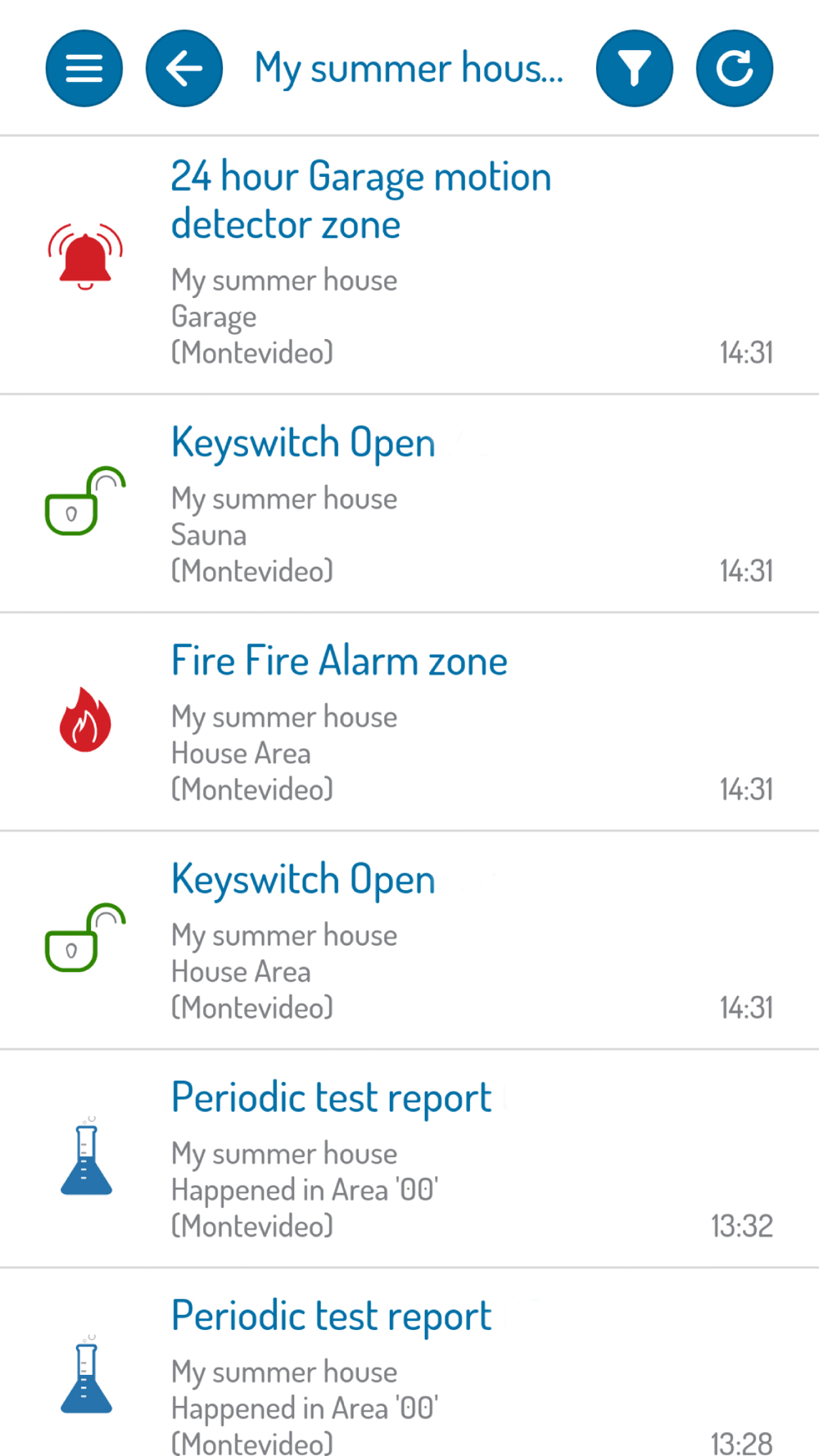Open Keyswitch Open event for Sauna
Screen dimensions: 819x1456
coord(409,504)
